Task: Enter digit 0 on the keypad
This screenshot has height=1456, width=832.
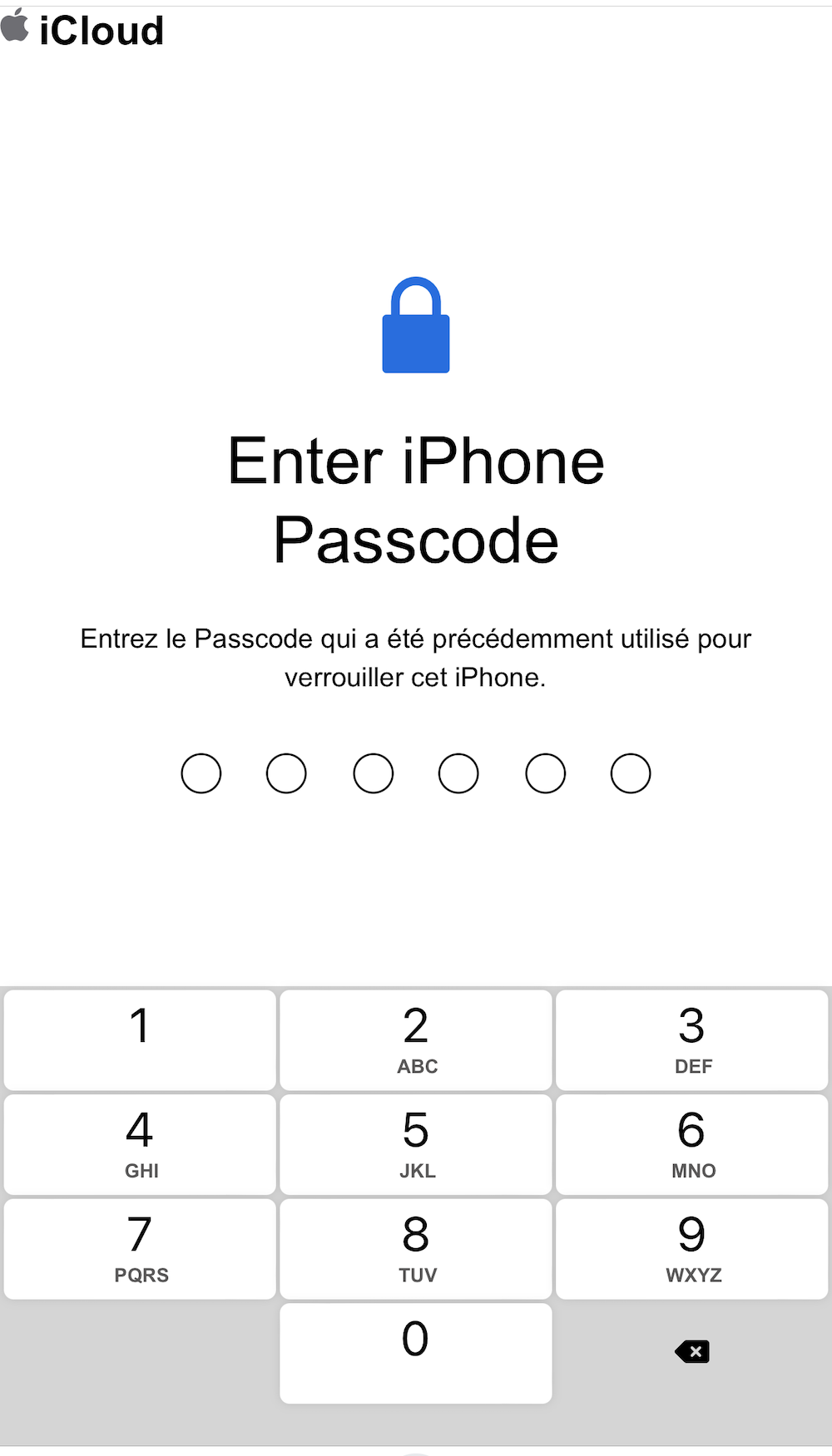Action: pyautogui.click(x=416, y=1353)
